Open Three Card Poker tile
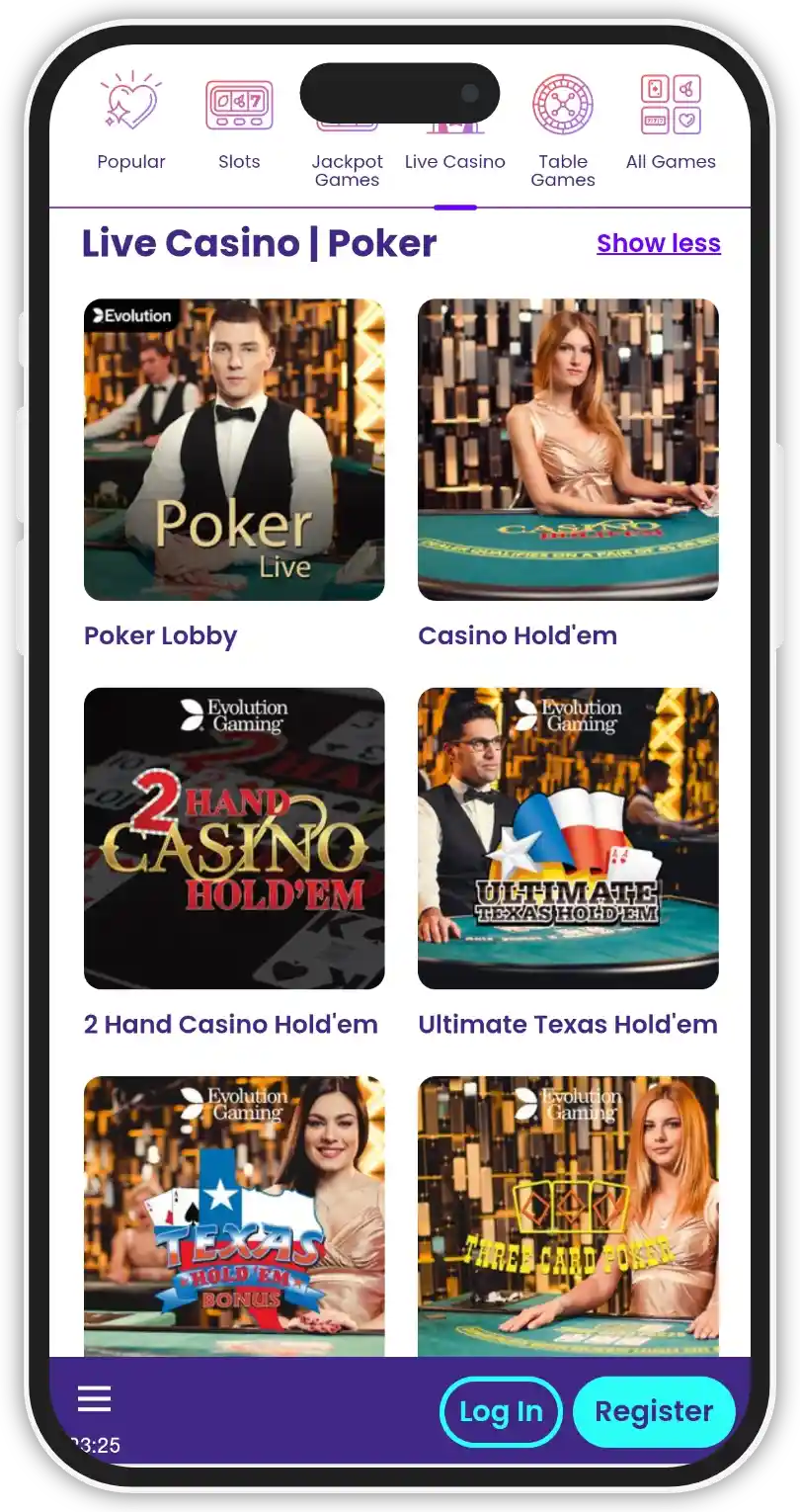The image size is (800, 1512). (x=568, y=1216)
